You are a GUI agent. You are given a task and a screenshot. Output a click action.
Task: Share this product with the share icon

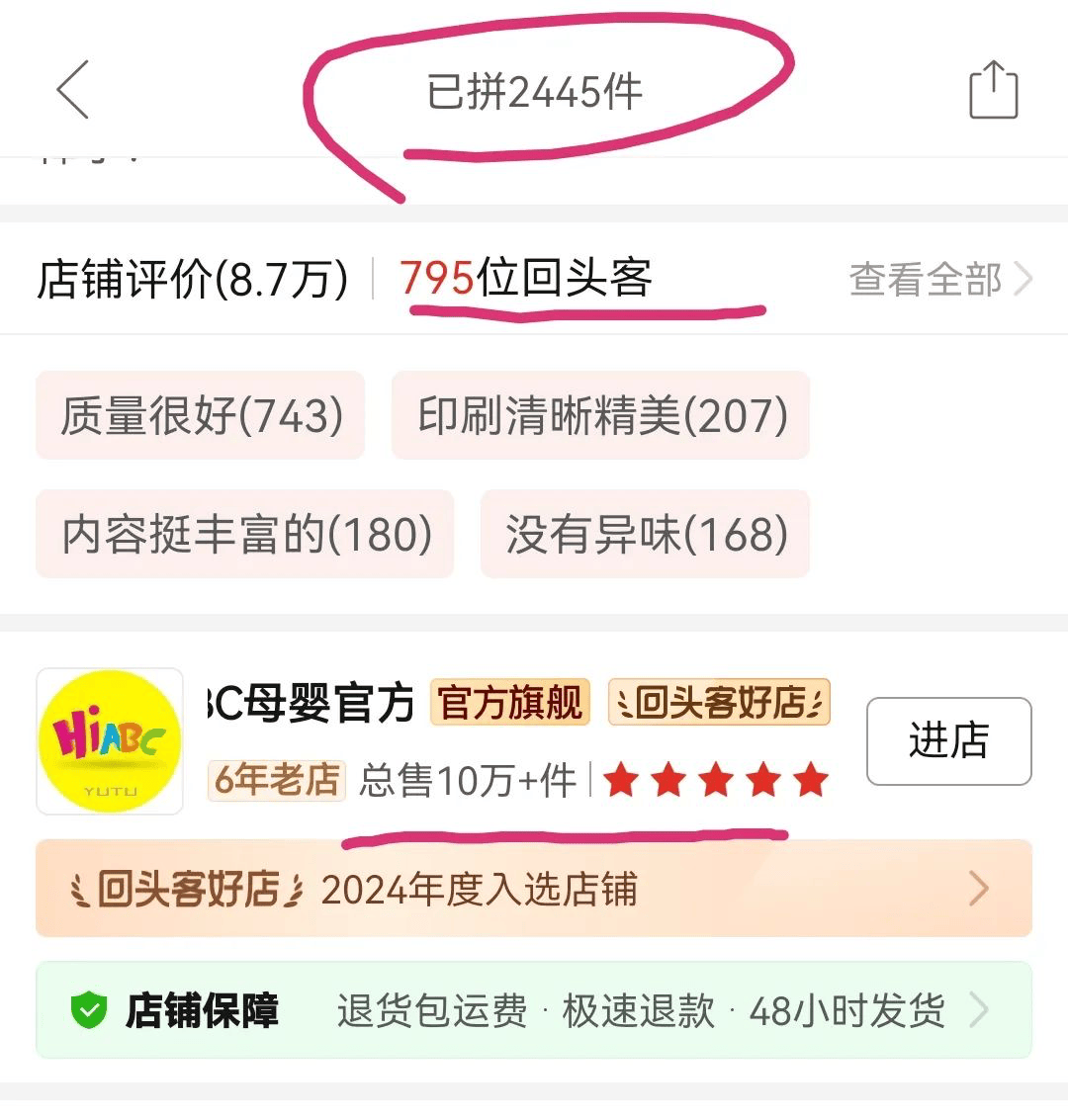pos(993,91)
